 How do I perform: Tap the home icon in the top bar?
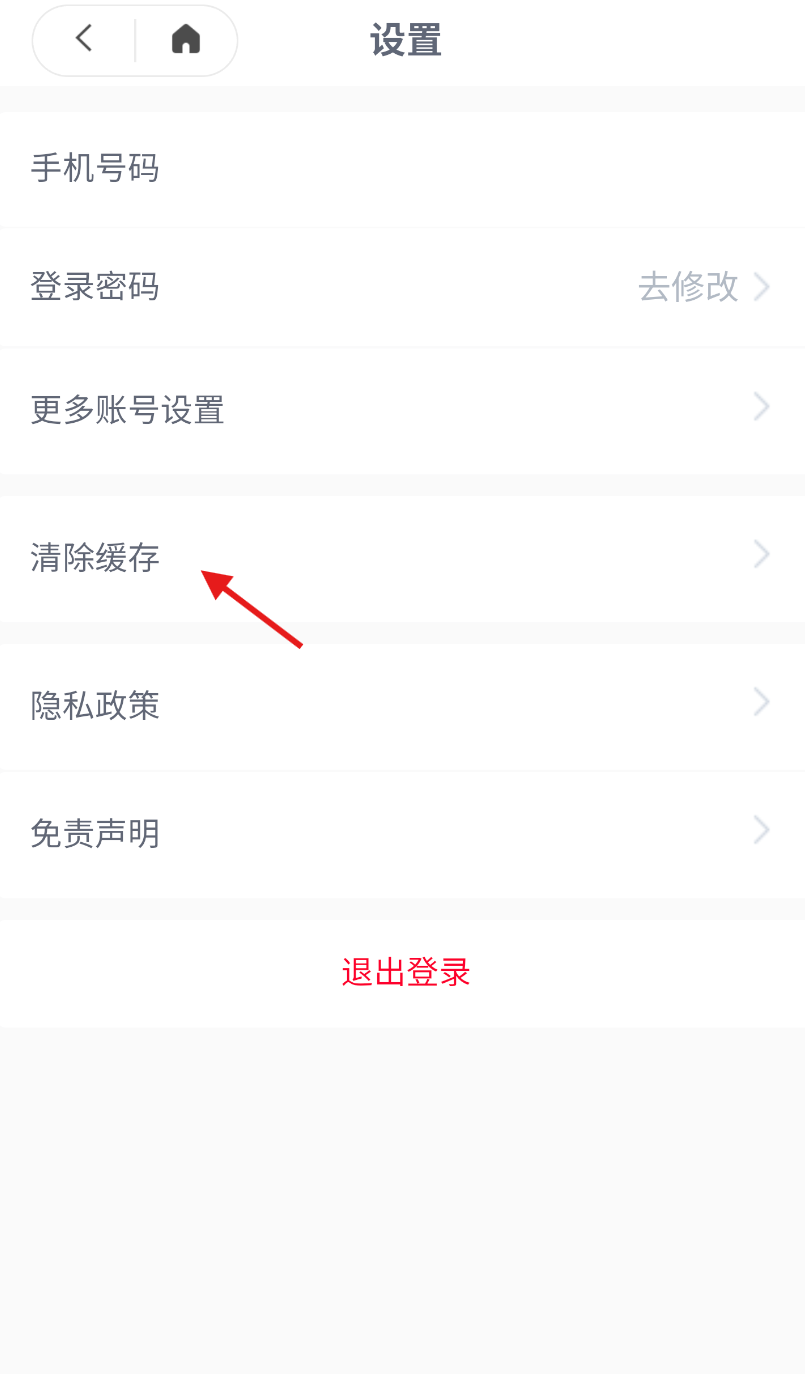click(186, 40)
